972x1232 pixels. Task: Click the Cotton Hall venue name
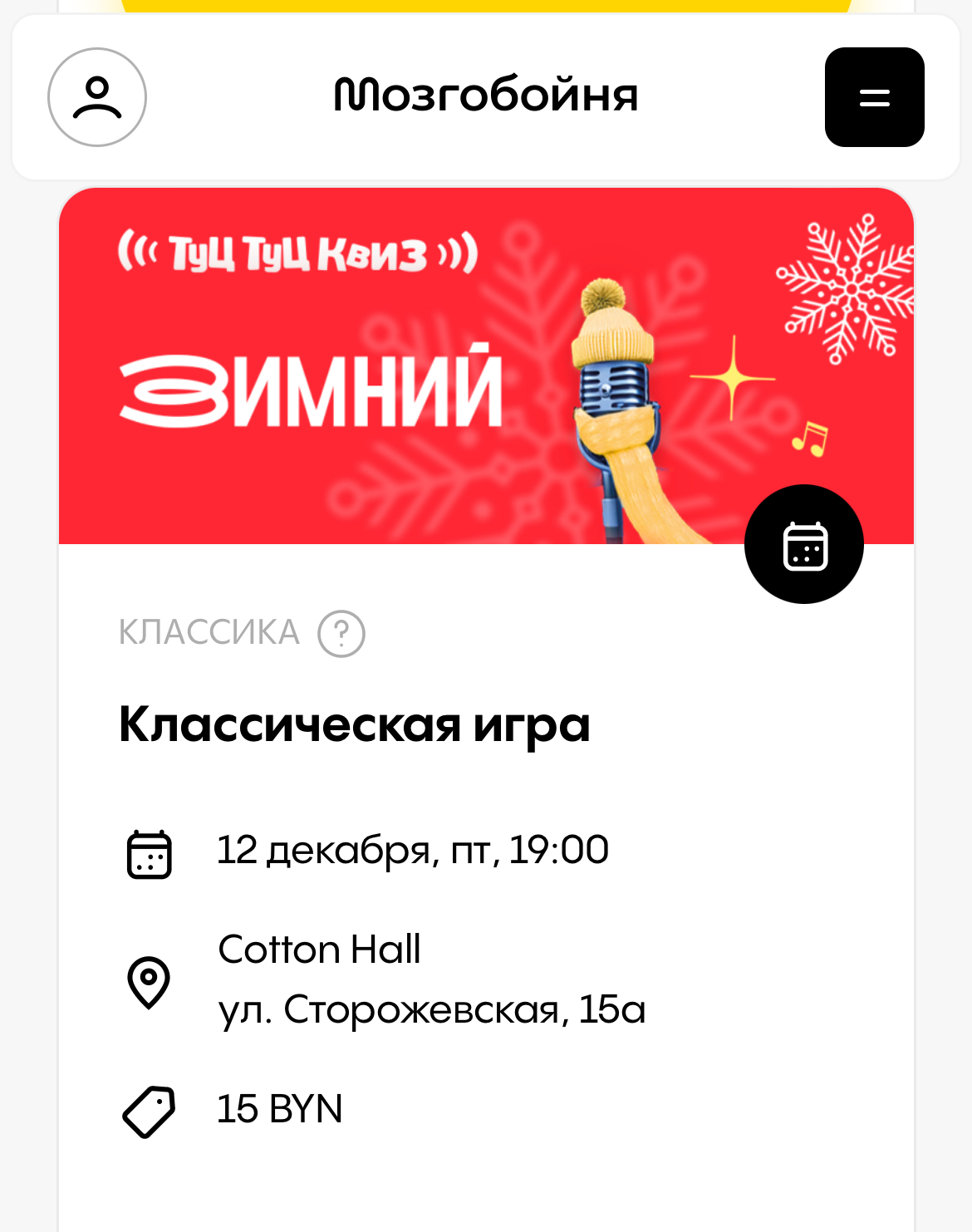click(x=320, y=949)
